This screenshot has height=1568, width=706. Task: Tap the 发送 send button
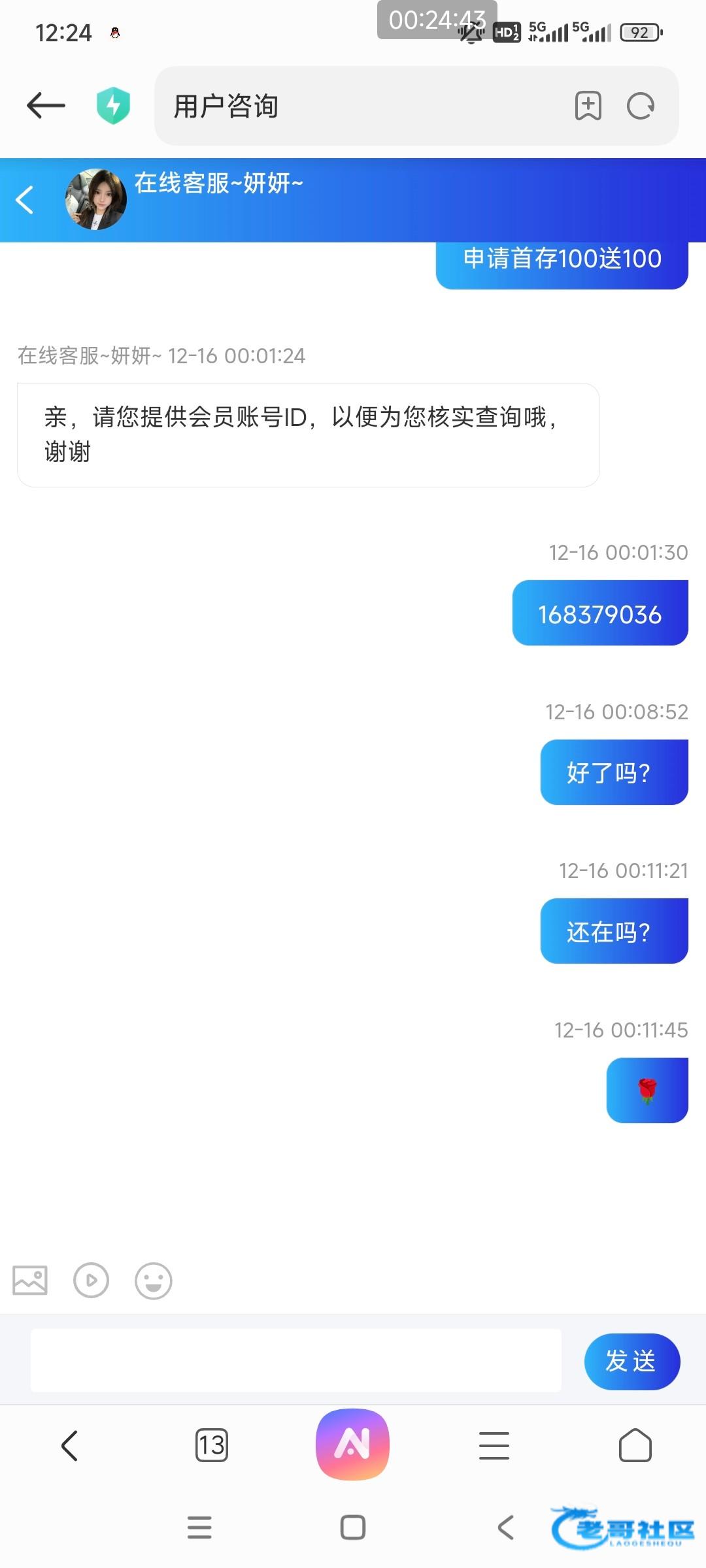click(x=631, y=1361)
